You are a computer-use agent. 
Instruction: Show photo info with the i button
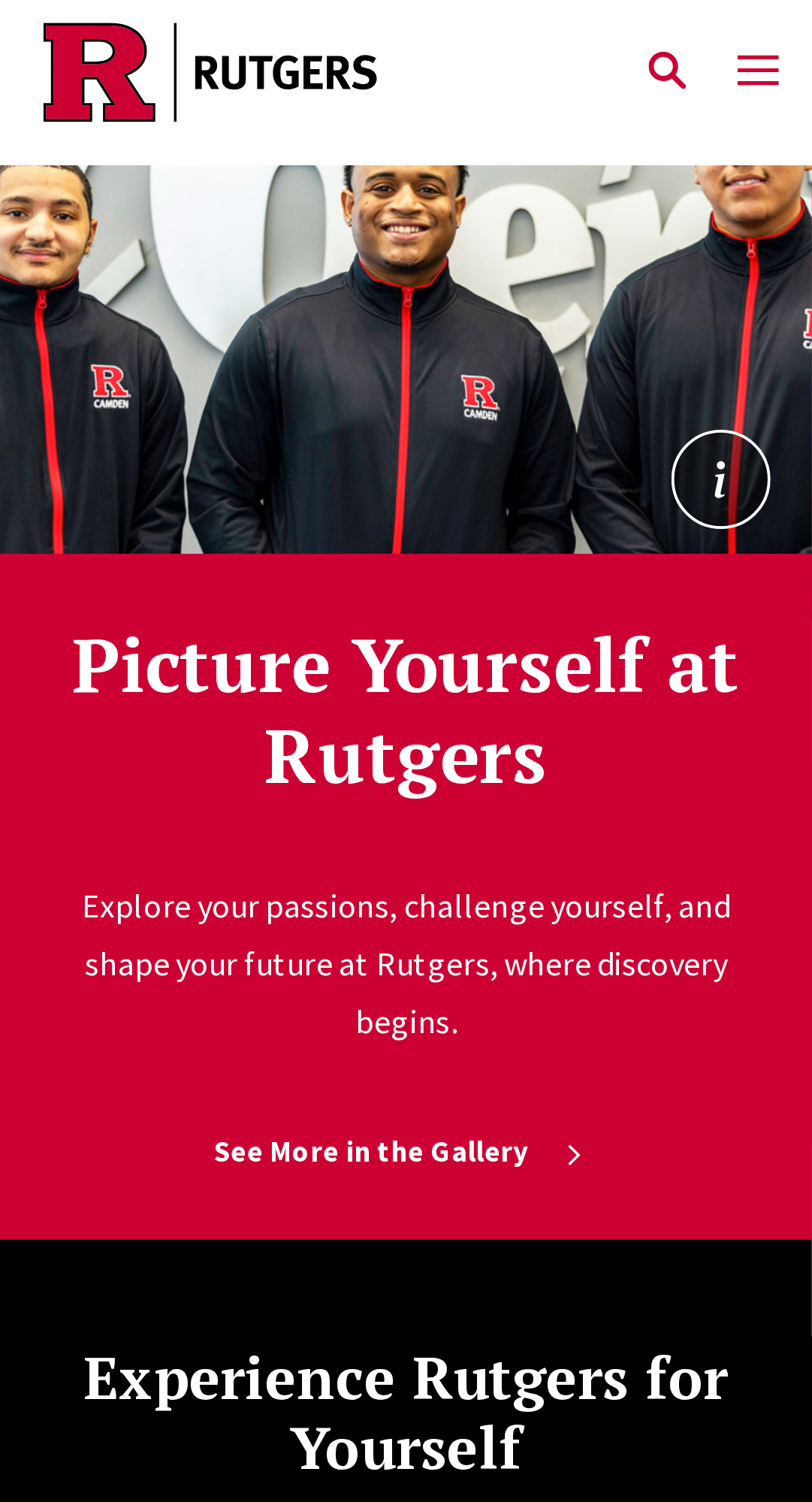[720, 479]
